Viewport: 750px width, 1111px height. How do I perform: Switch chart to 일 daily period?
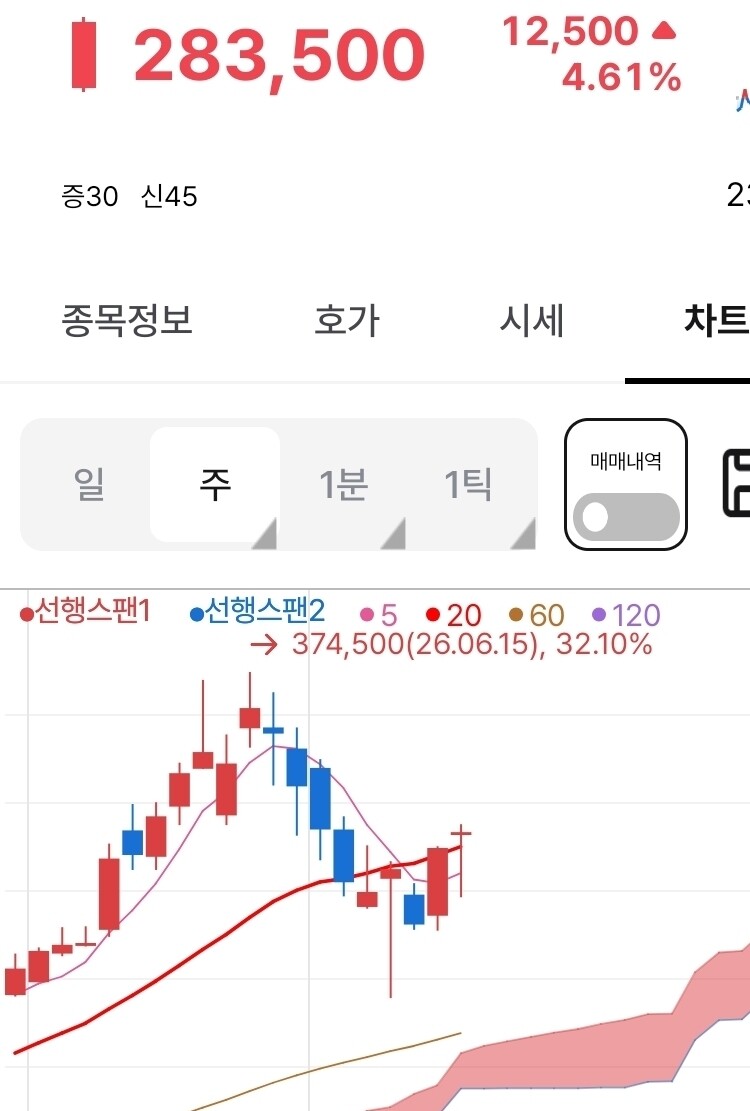click(89, 485)
